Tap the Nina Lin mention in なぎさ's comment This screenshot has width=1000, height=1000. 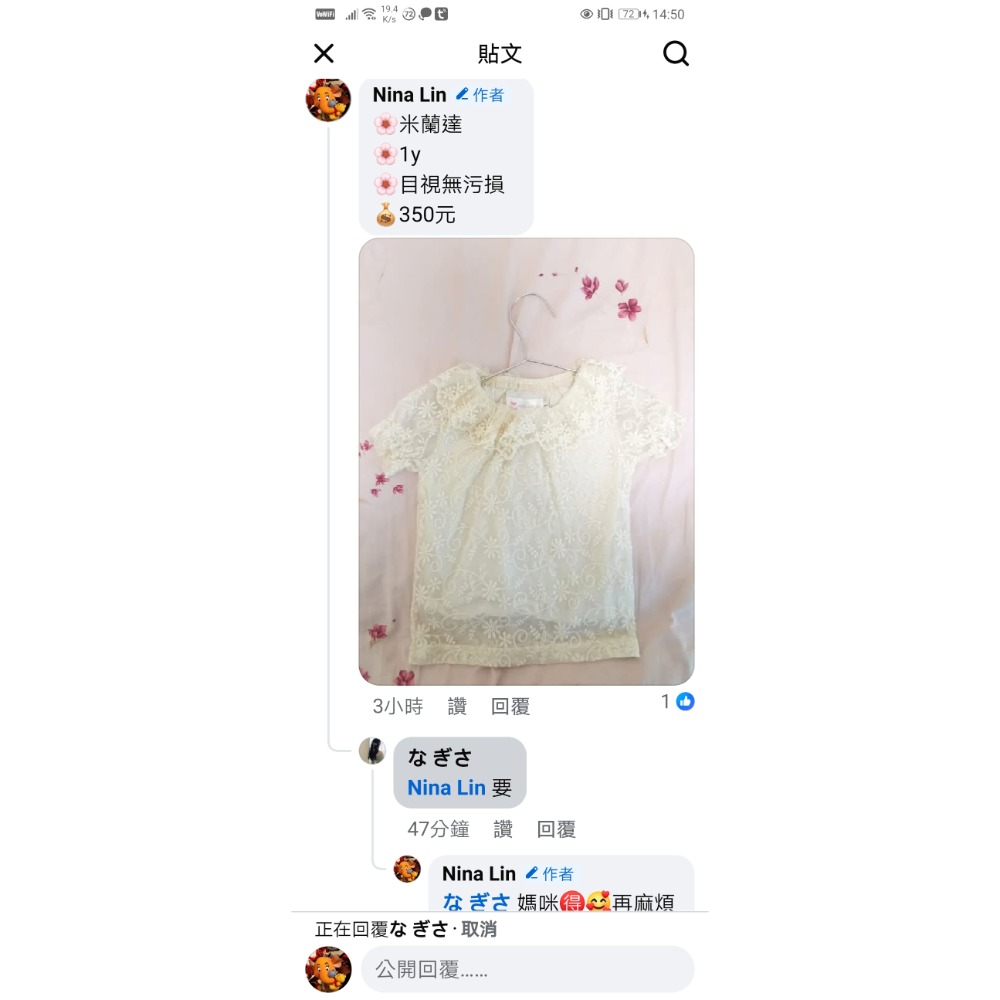coord(446,788)
